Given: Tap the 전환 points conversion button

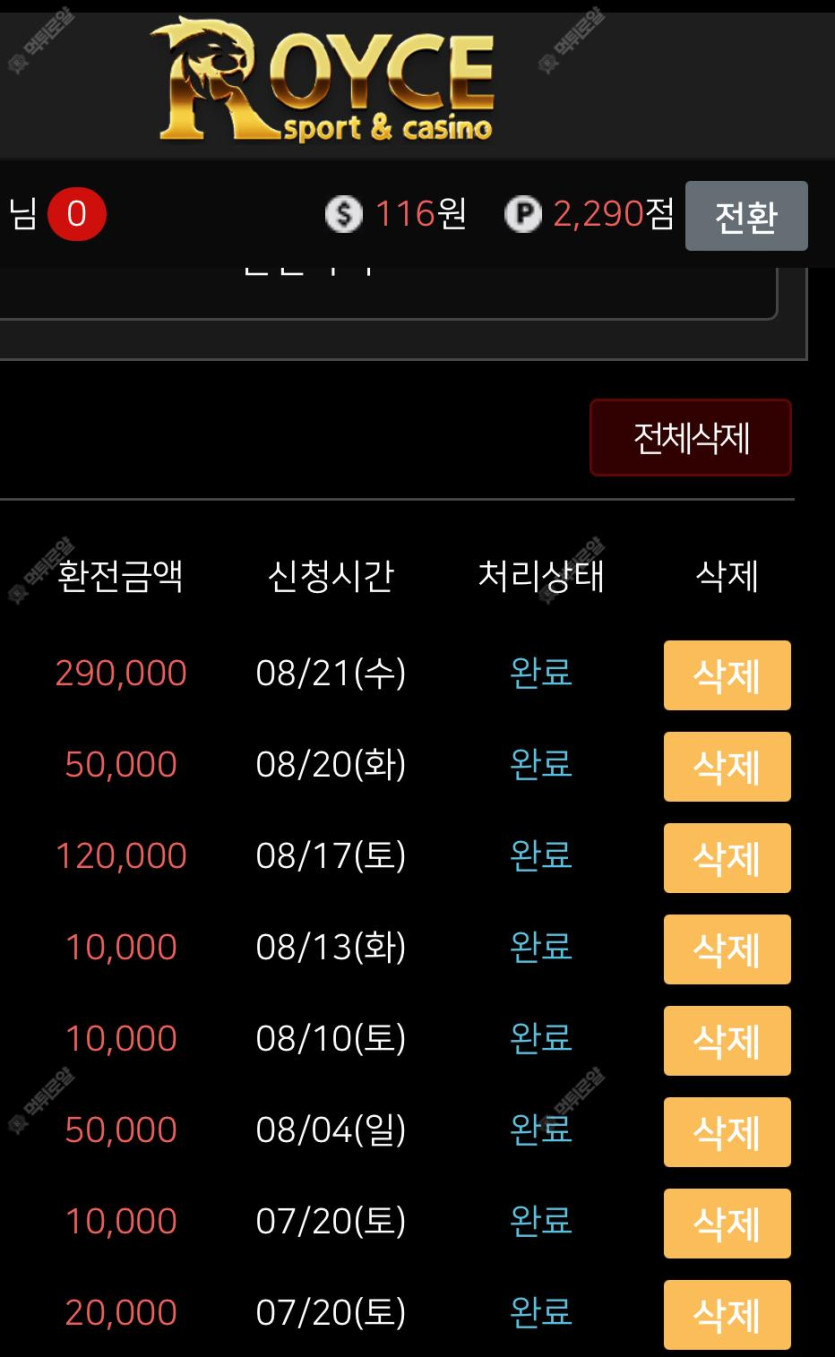Looking at the screenshot, I should point(746,216).
